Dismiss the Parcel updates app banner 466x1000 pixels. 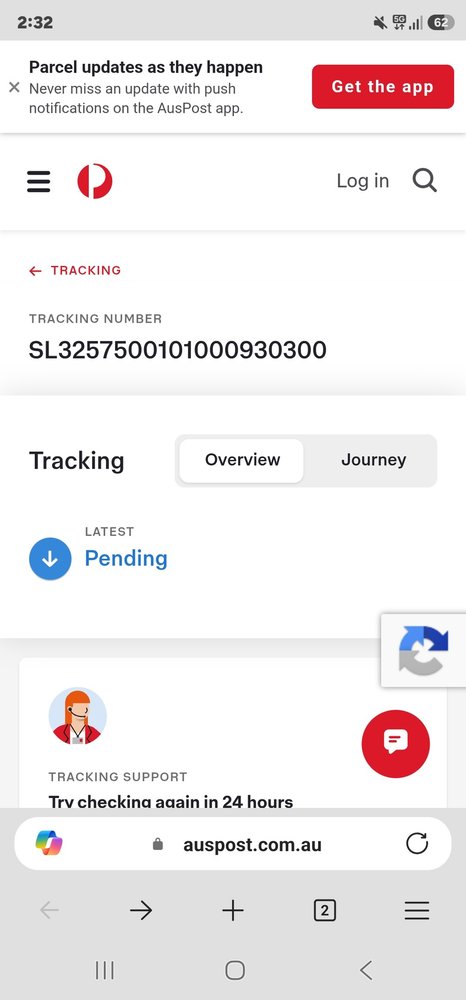click(x=14, y=87)
